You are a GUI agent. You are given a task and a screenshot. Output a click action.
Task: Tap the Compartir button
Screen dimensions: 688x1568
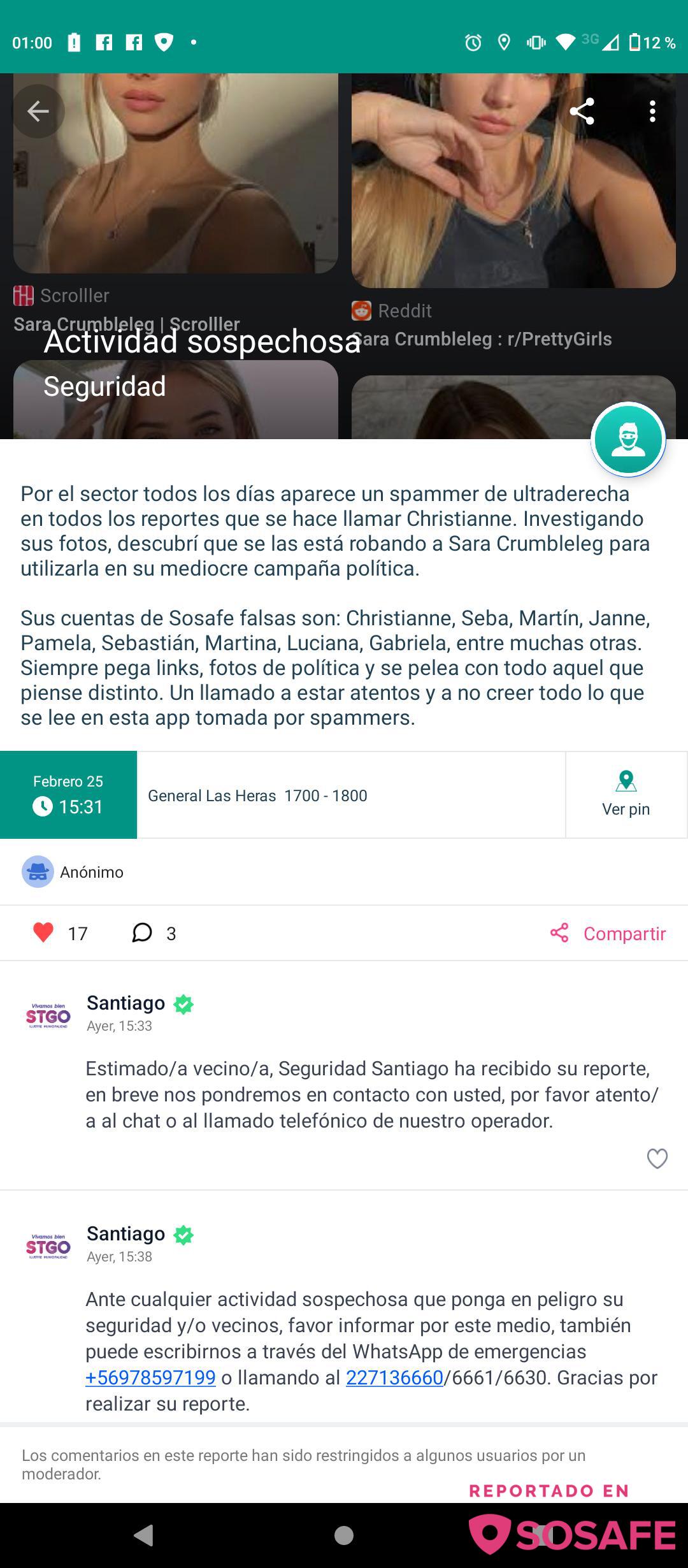click(x=608, y=933)
